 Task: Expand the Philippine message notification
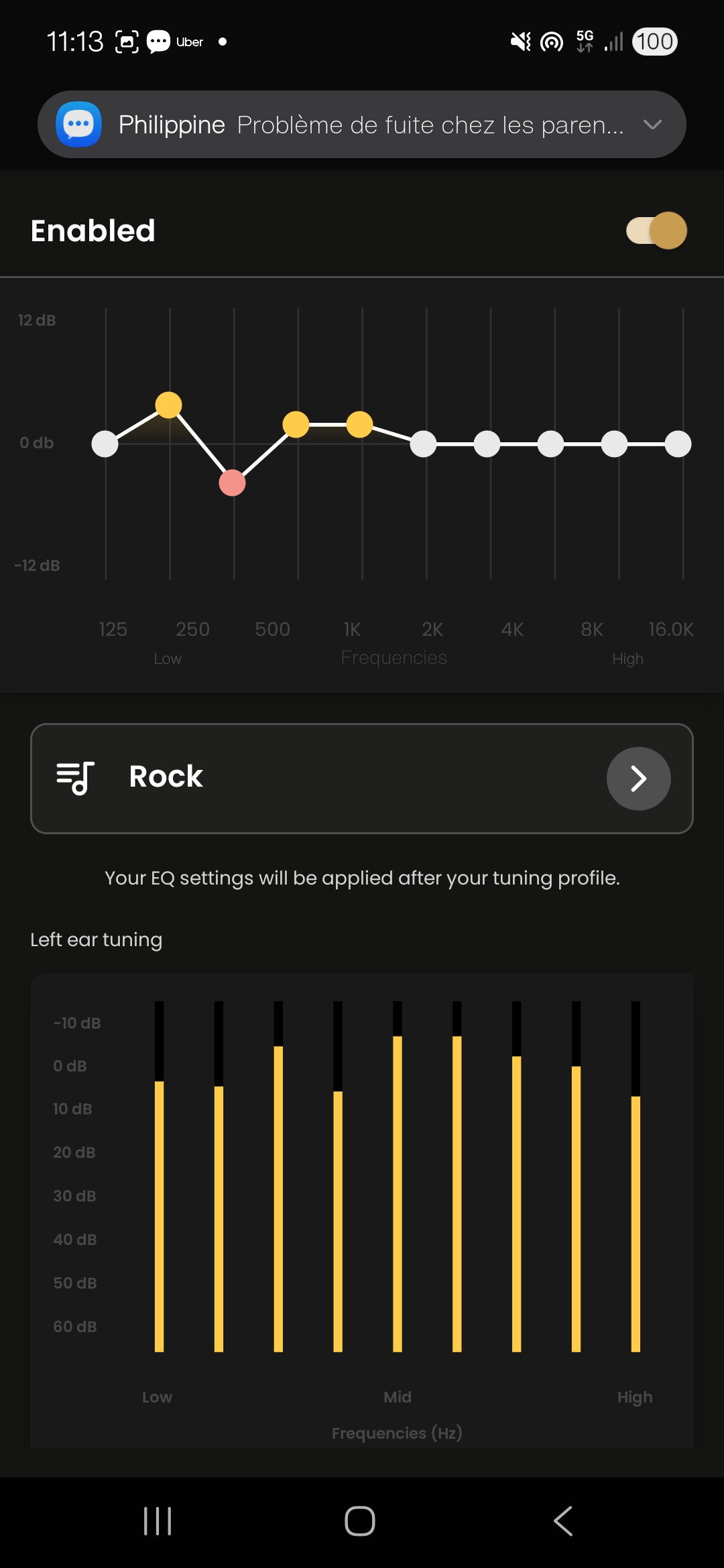652,125
